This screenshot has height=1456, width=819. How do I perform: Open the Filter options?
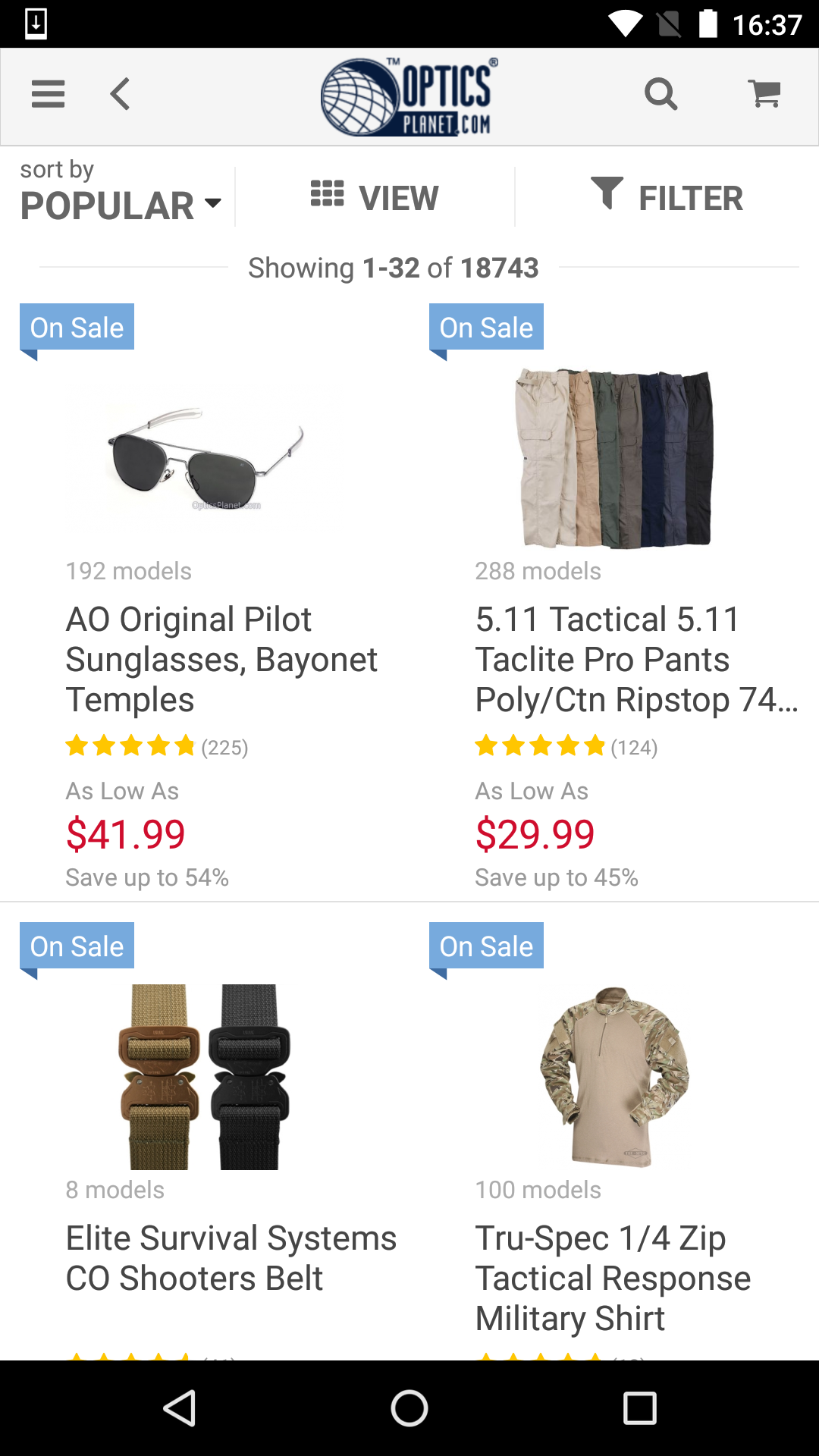point(667,196)
